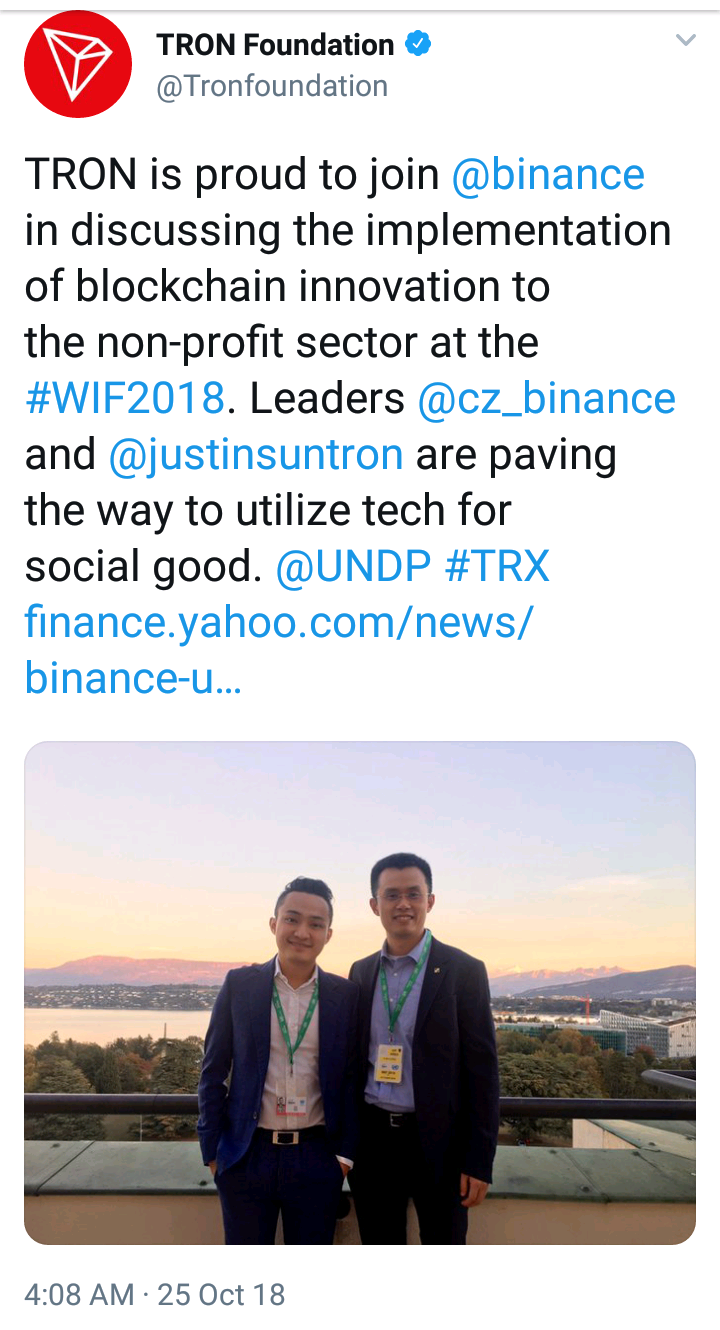Open the TRON Foundation account name
720x1330 pixels.
[275, 45]
